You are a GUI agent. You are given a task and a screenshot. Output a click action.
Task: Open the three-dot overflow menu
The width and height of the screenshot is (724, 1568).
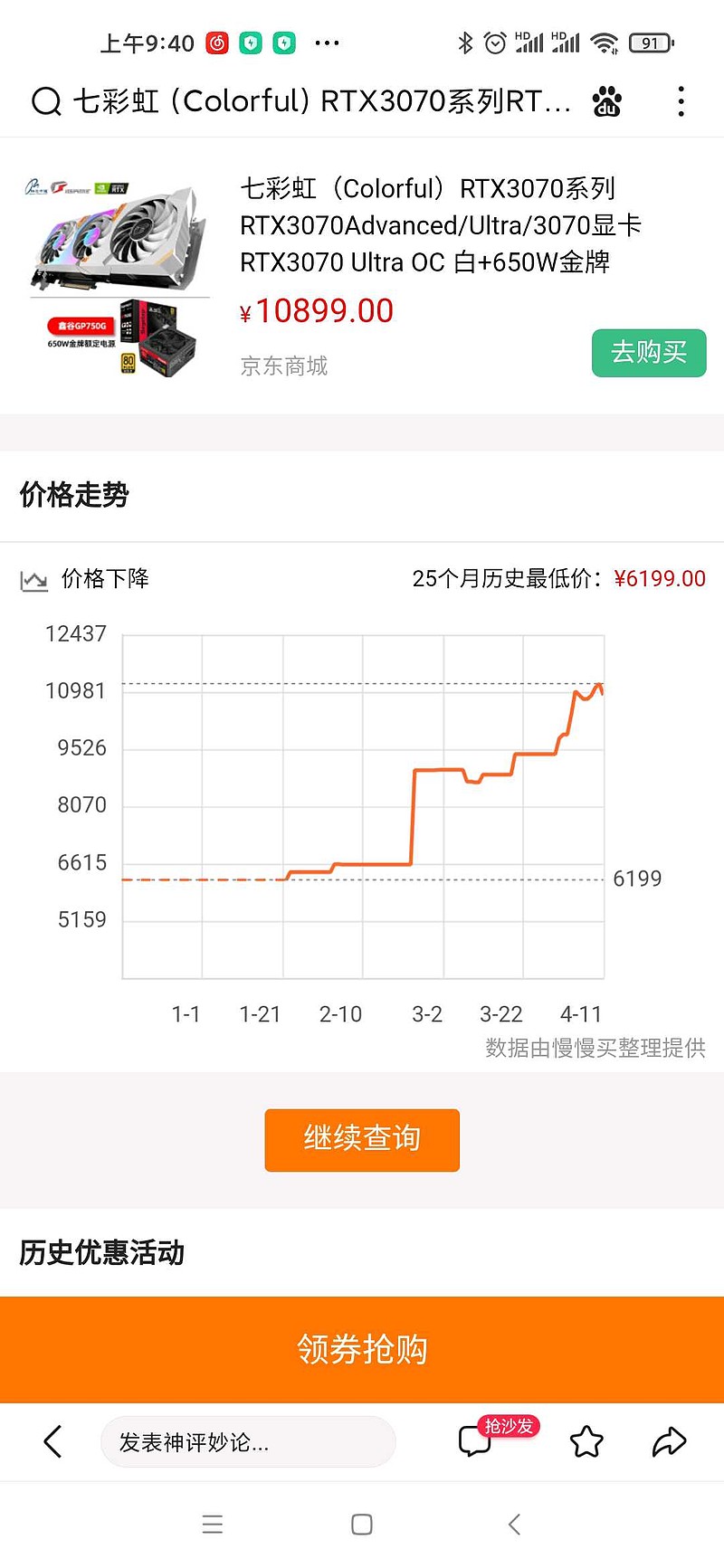[680, 102]
